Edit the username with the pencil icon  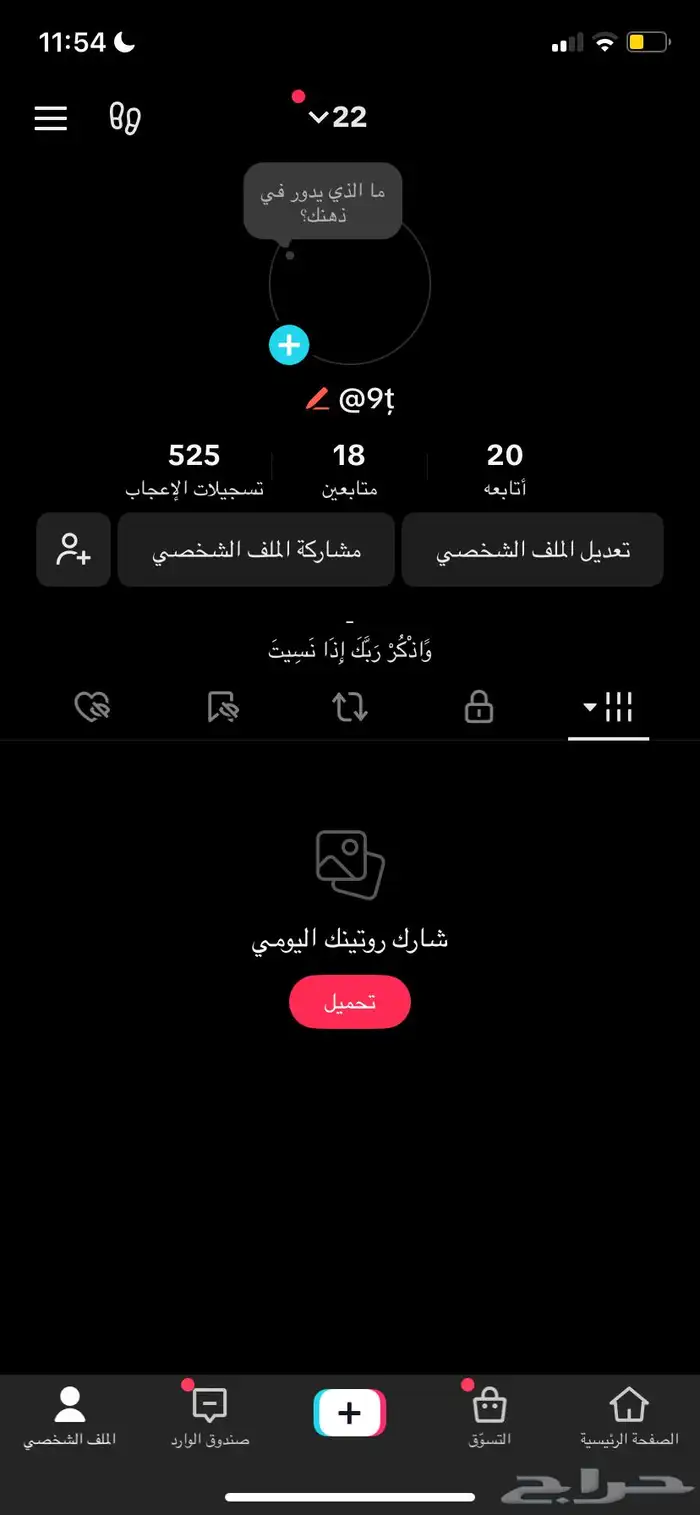pyautogui.click(x=318, y=400)
